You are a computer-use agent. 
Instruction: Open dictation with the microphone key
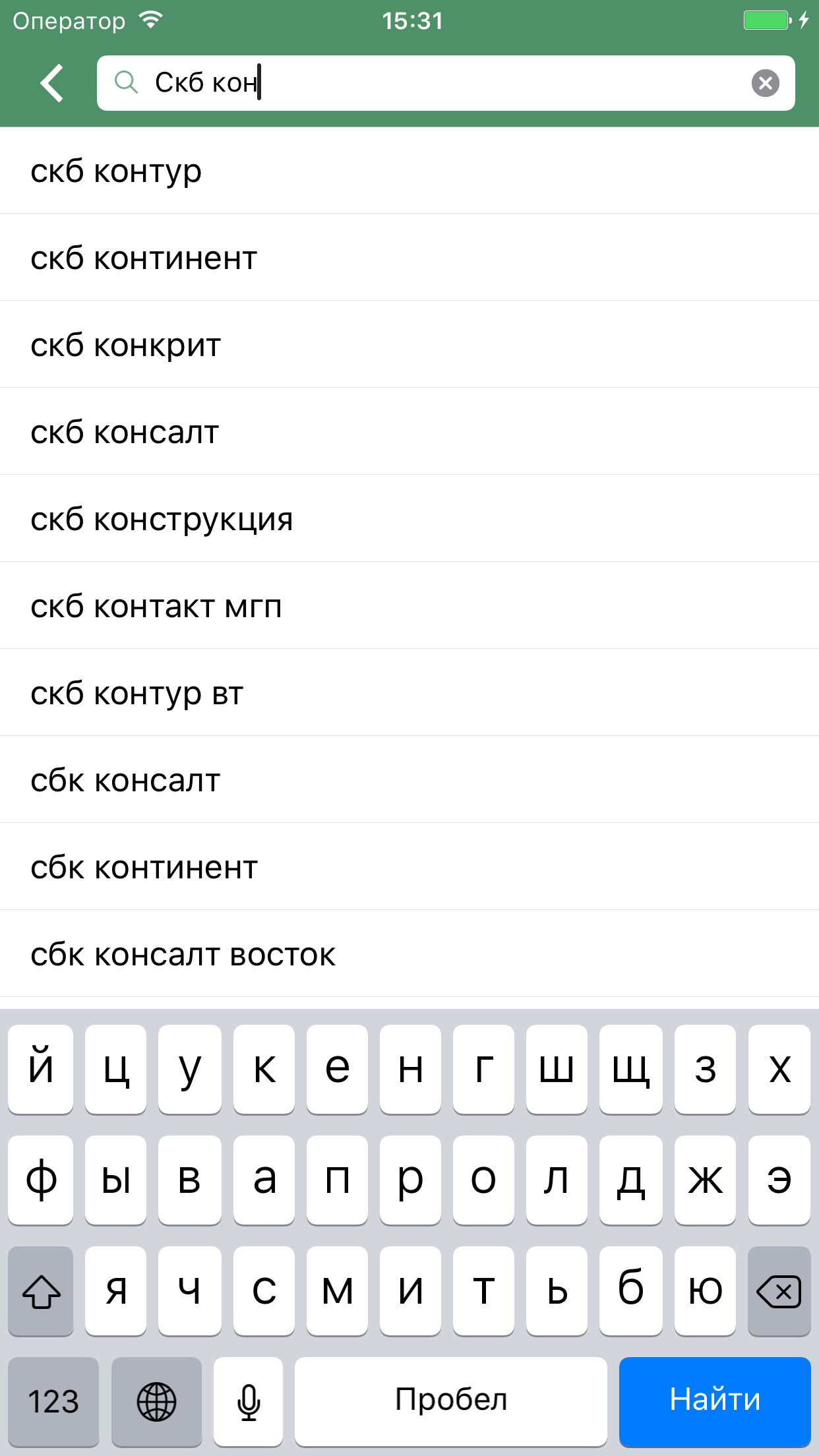coord(248,1401)
